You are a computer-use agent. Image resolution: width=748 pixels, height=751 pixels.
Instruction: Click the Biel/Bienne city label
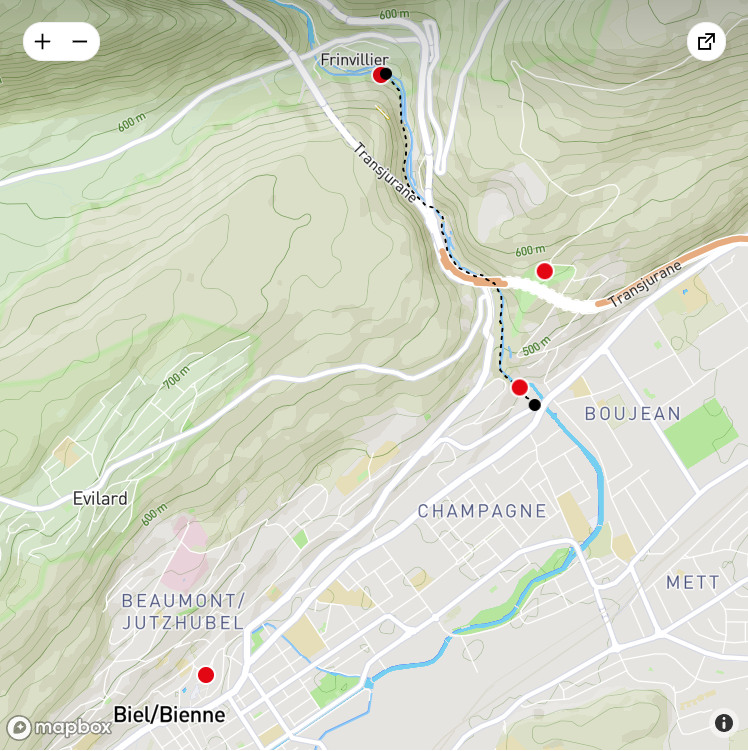169,715
